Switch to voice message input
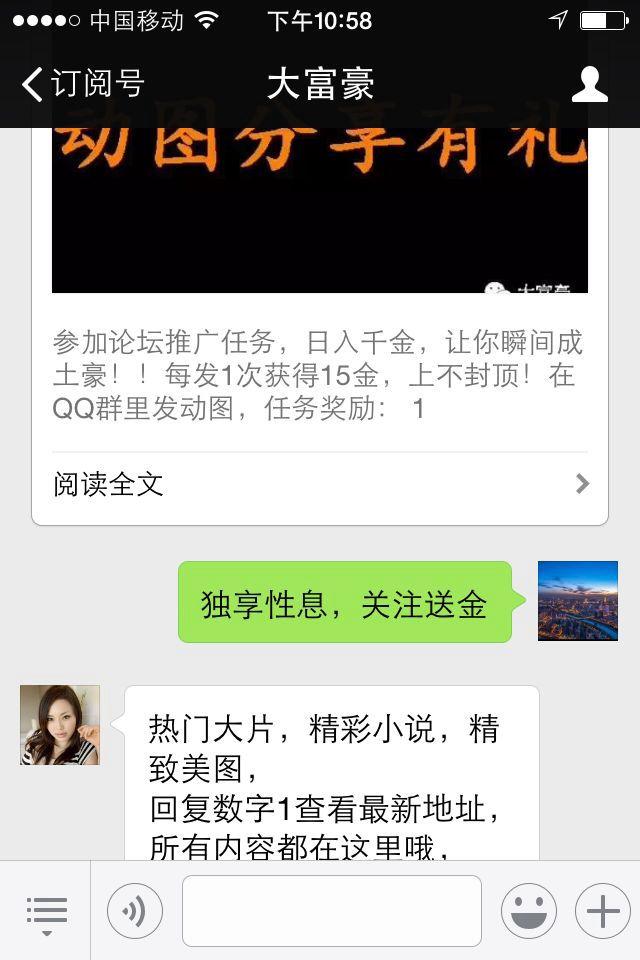Screen dimensions: 640x960 [x=135, y=911]
